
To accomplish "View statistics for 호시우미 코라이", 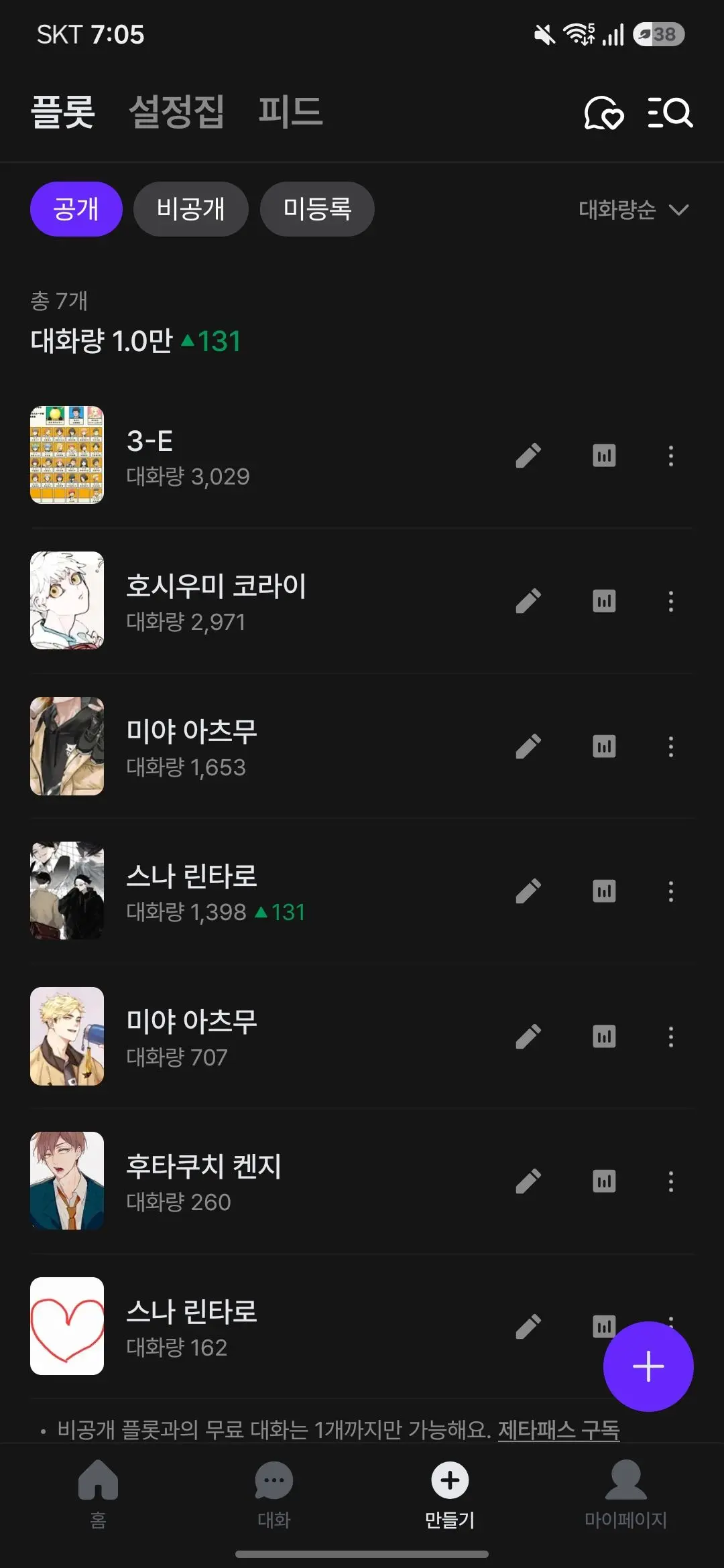I will 604,601.
